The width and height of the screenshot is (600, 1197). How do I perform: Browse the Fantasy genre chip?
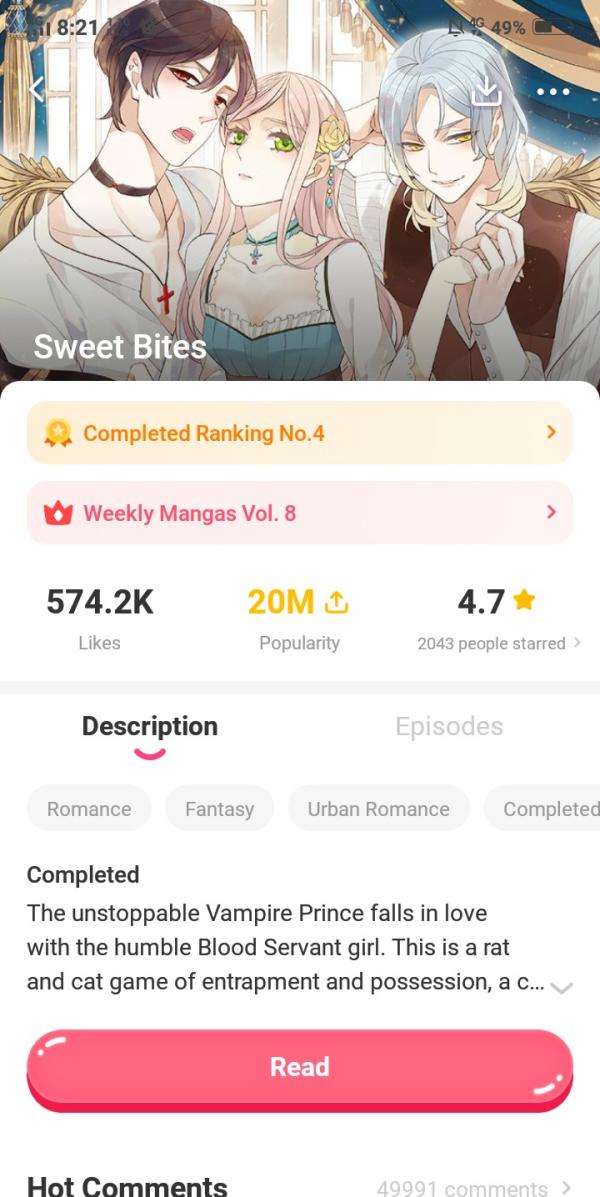[x=219, y=809]
